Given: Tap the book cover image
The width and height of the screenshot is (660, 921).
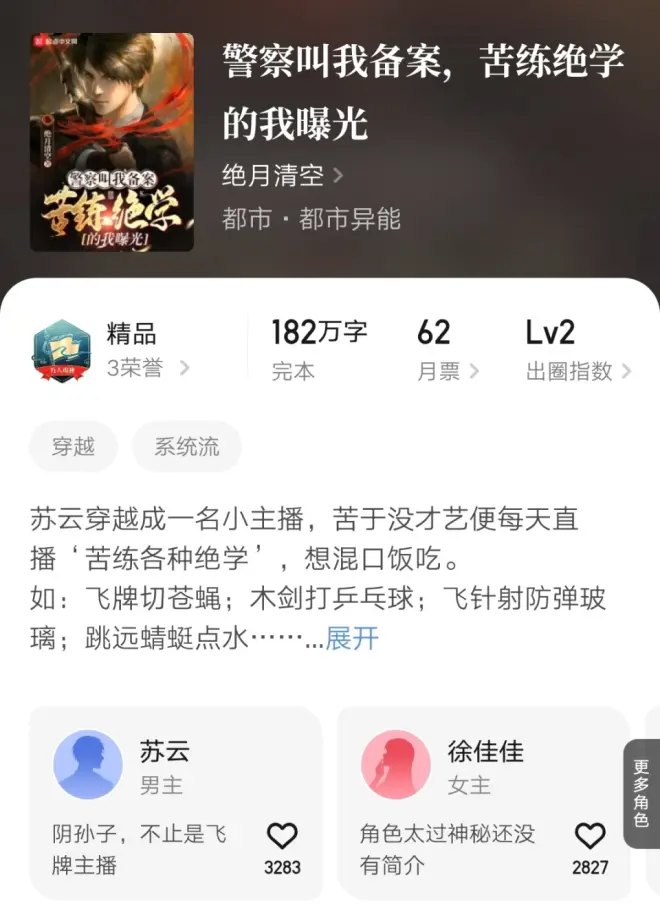Looking at the screenshot, I should pyautogui.click(x=111, y=142).
